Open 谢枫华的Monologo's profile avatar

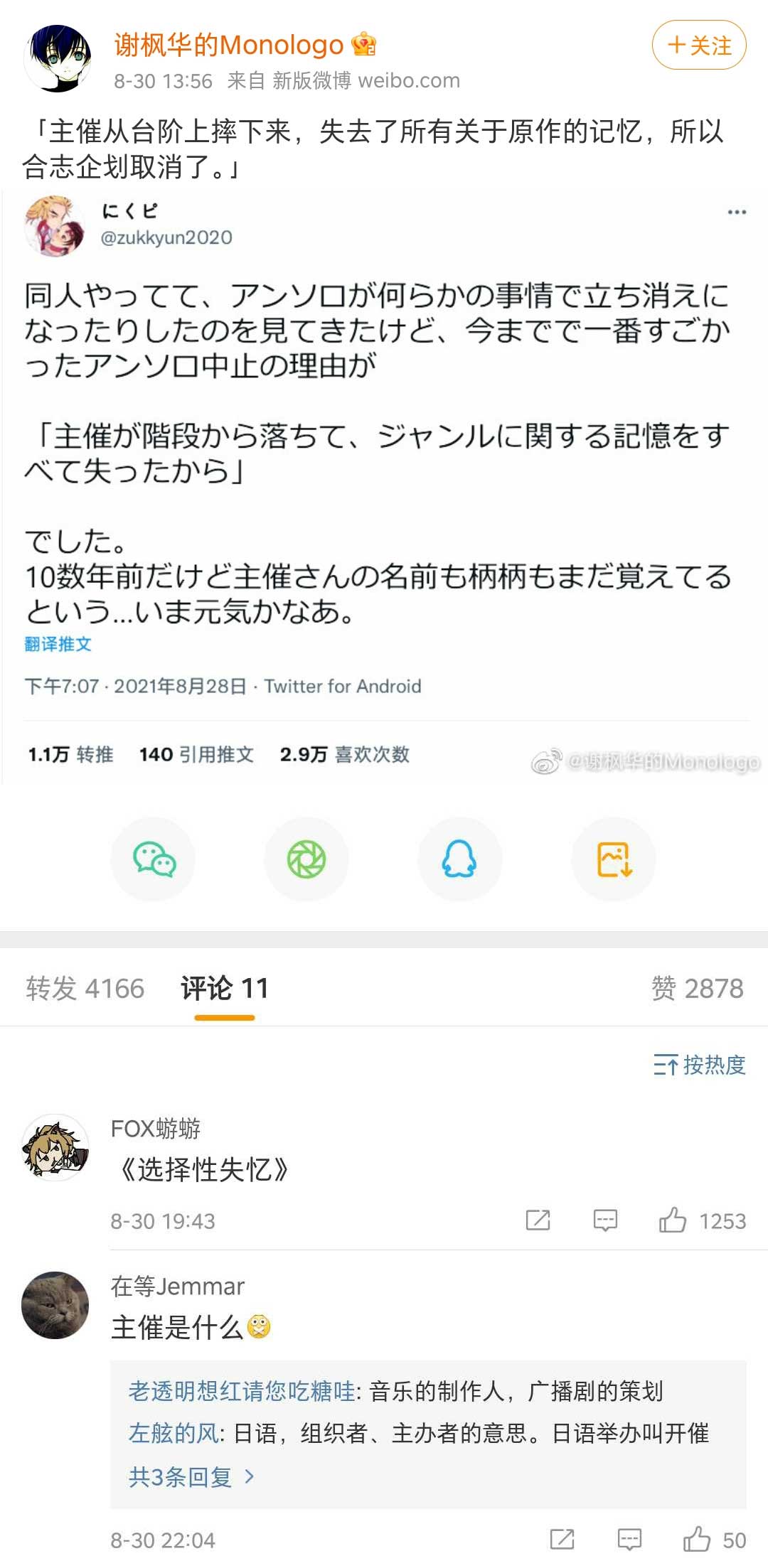point(58,59)
